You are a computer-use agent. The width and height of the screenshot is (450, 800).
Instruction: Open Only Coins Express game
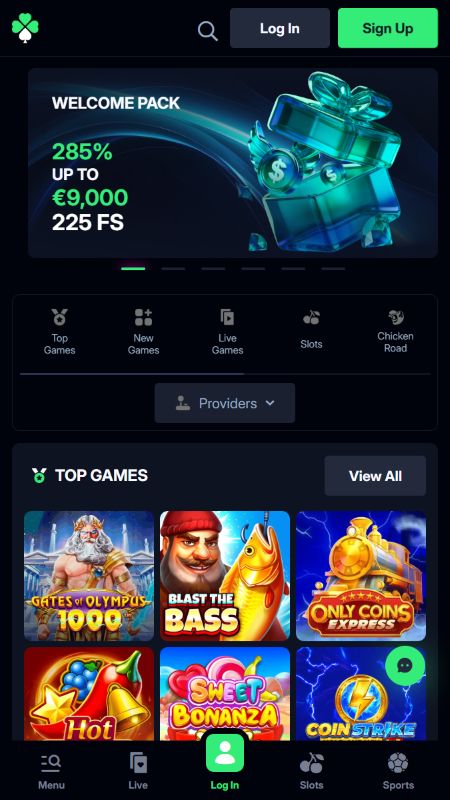(x=361, y=576)
